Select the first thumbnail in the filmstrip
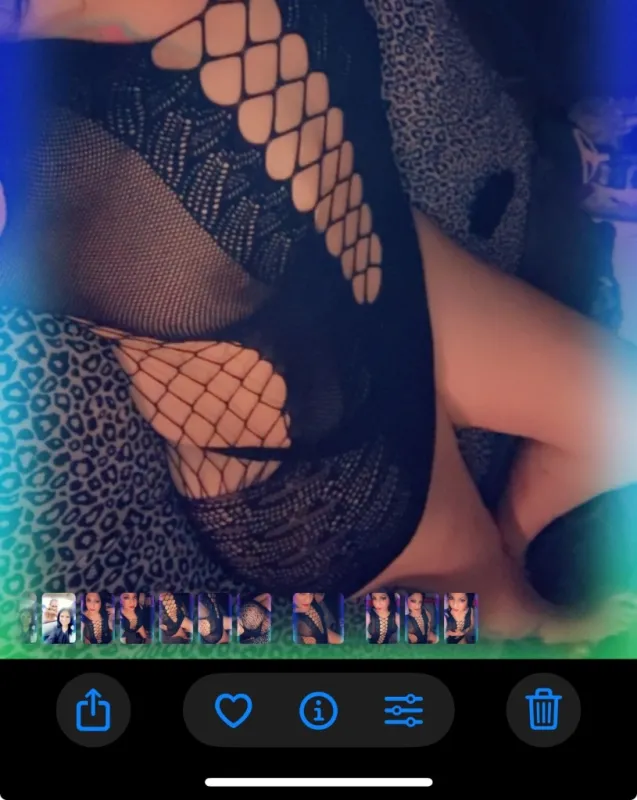The image size is (637, 800). pos(29,618)
